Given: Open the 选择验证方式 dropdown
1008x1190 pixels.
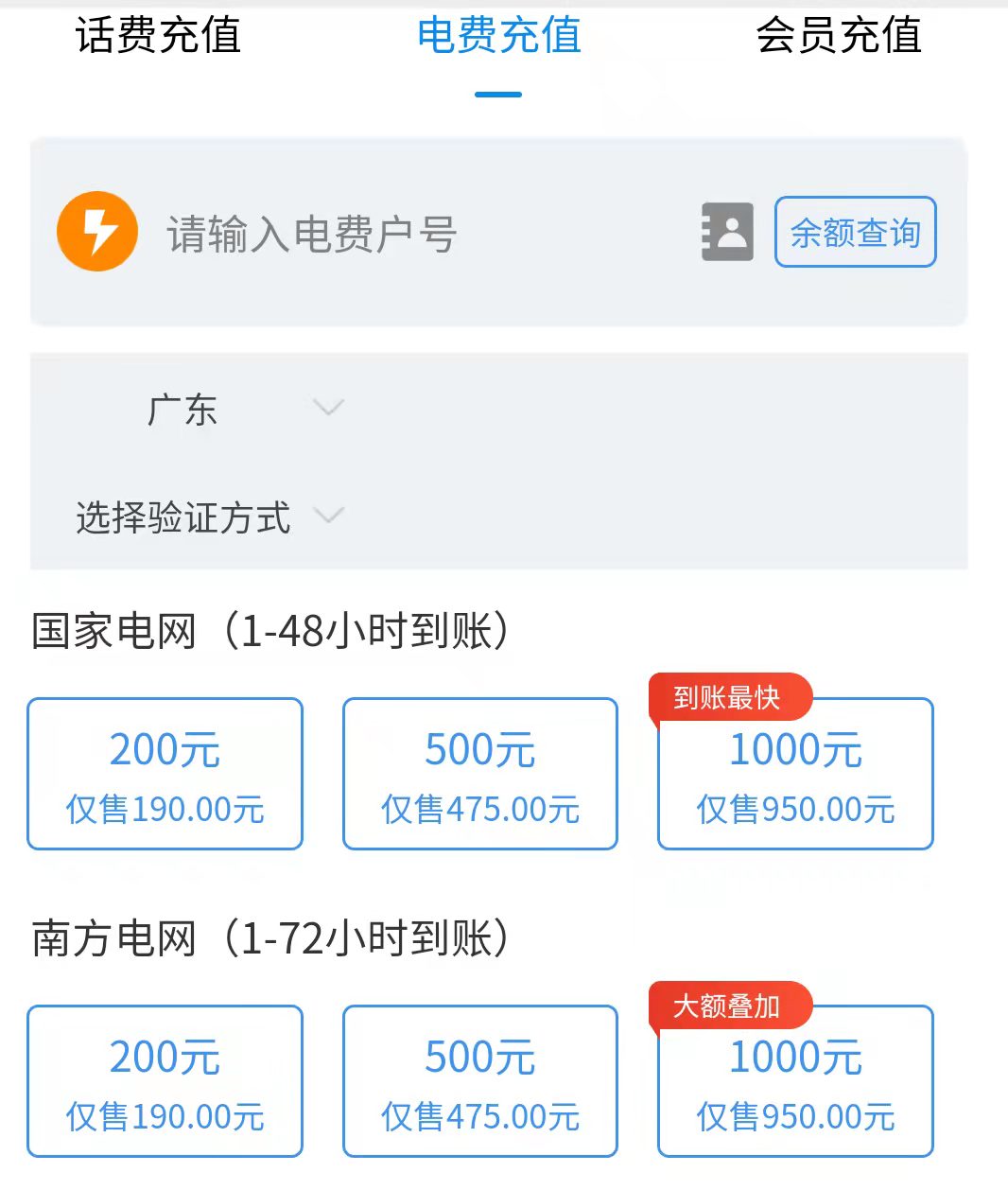Looking at the screenshot, I should 208,517.
